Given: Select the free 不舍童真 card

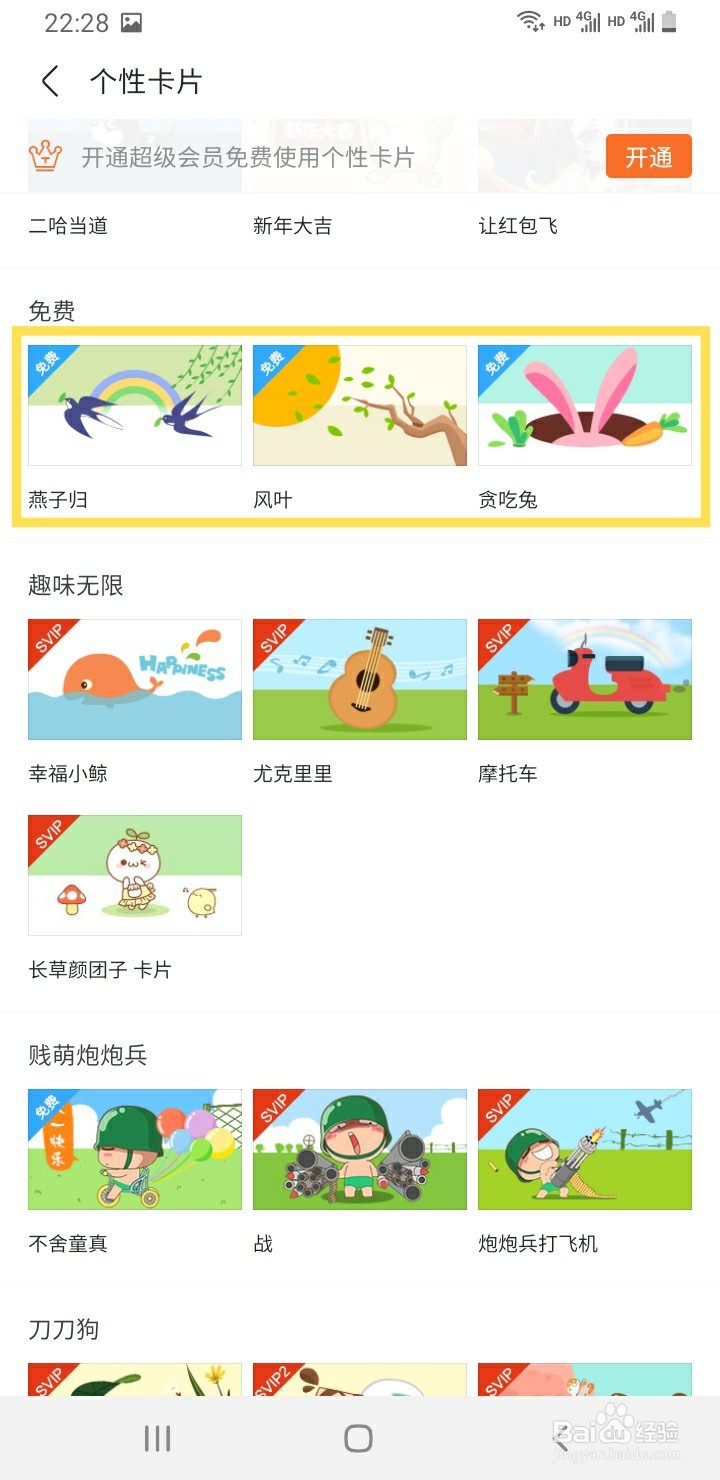Looking at the screenshot, I should coord(135,1149).
